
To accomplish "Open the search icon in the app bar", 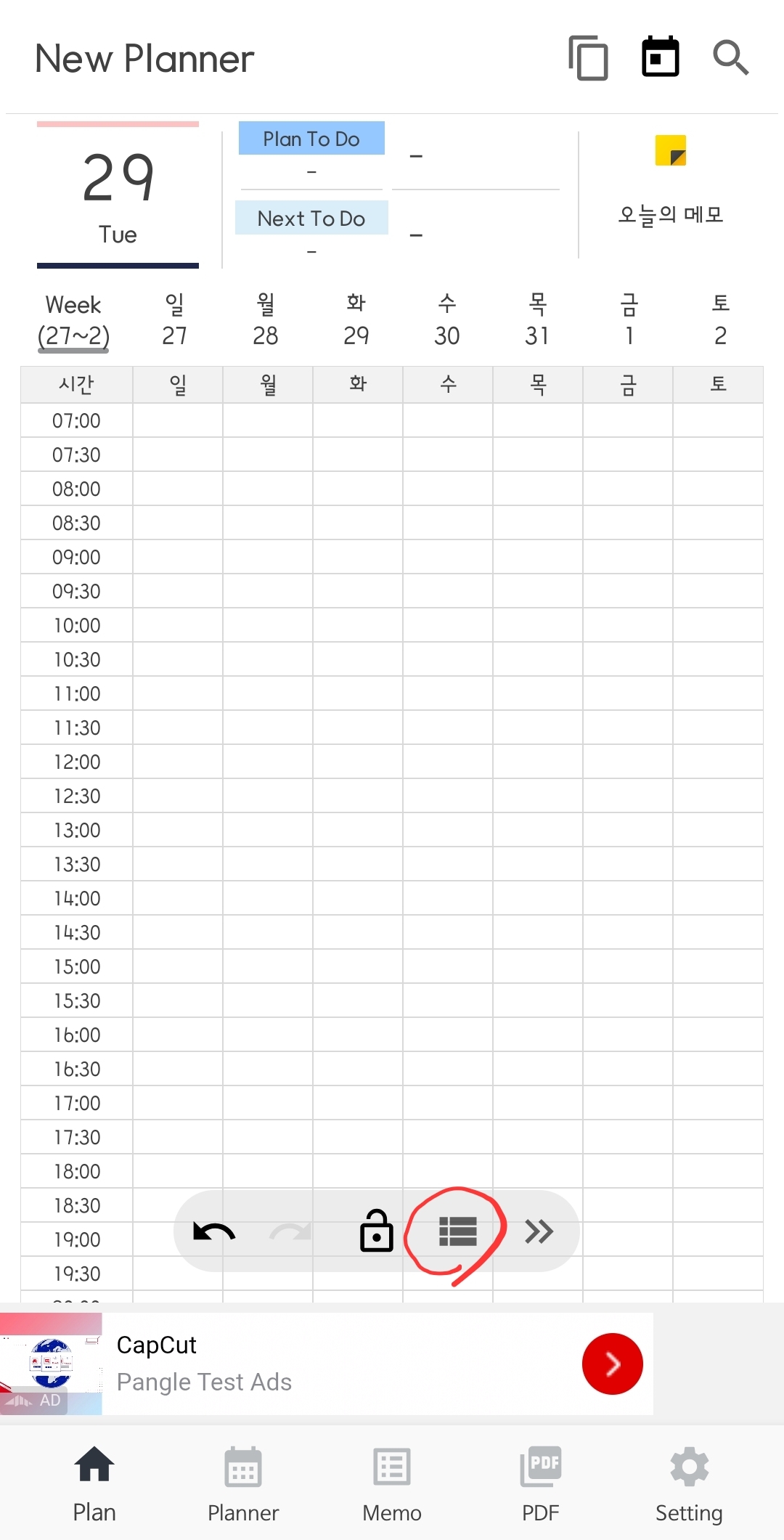I will [730, 58].
